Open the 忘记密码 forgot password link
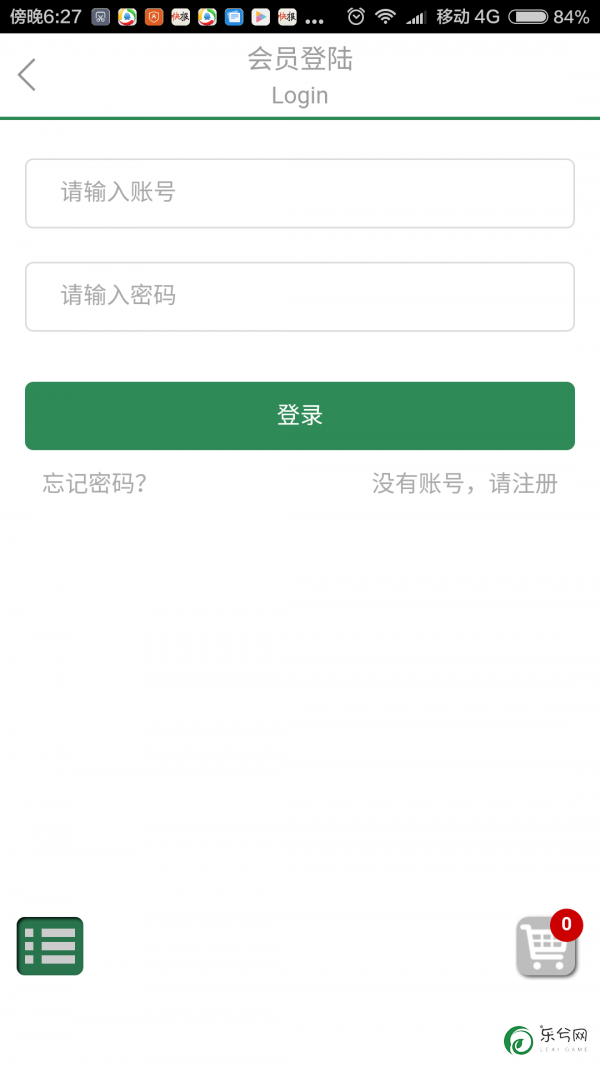 coord(95,484)
